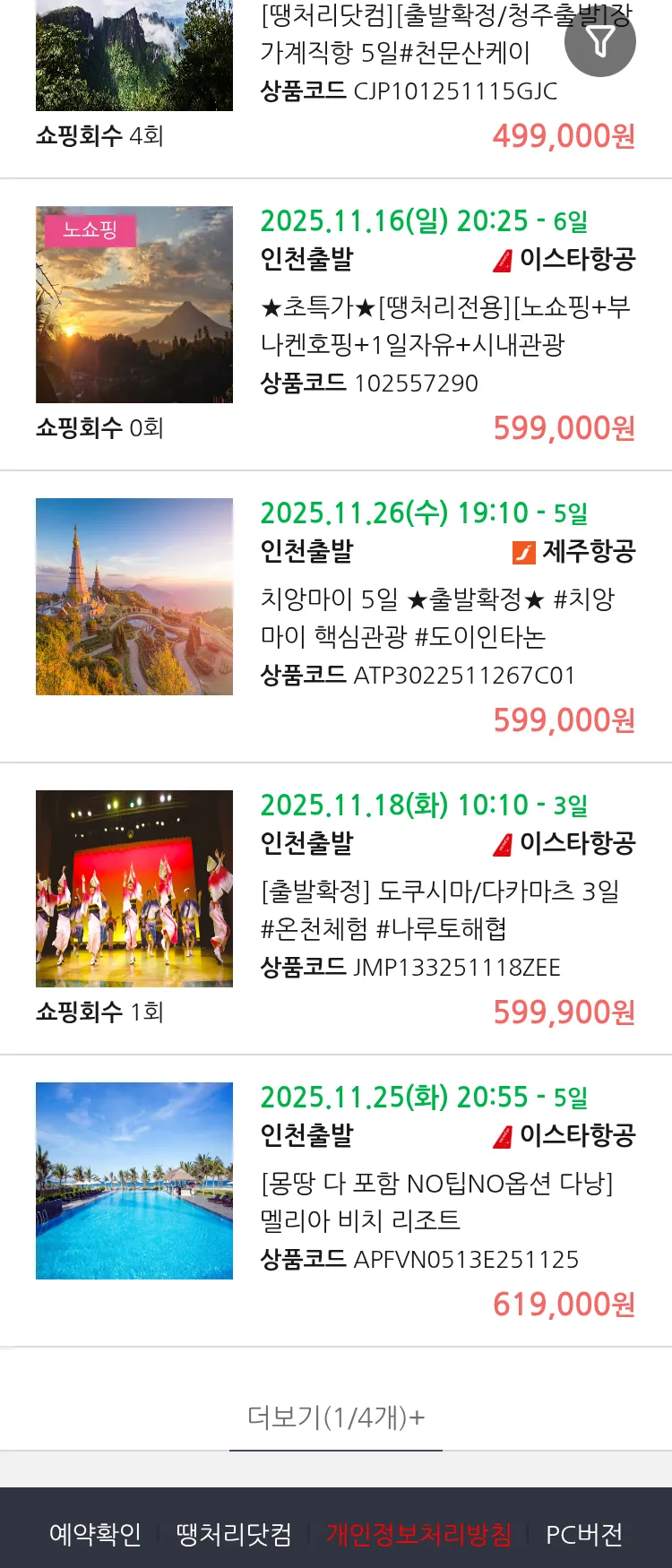The width and height of the screenshot is (672, 1568).
Task: Read the 개인정보처리방침 policy
Action: coord(418,1534)
